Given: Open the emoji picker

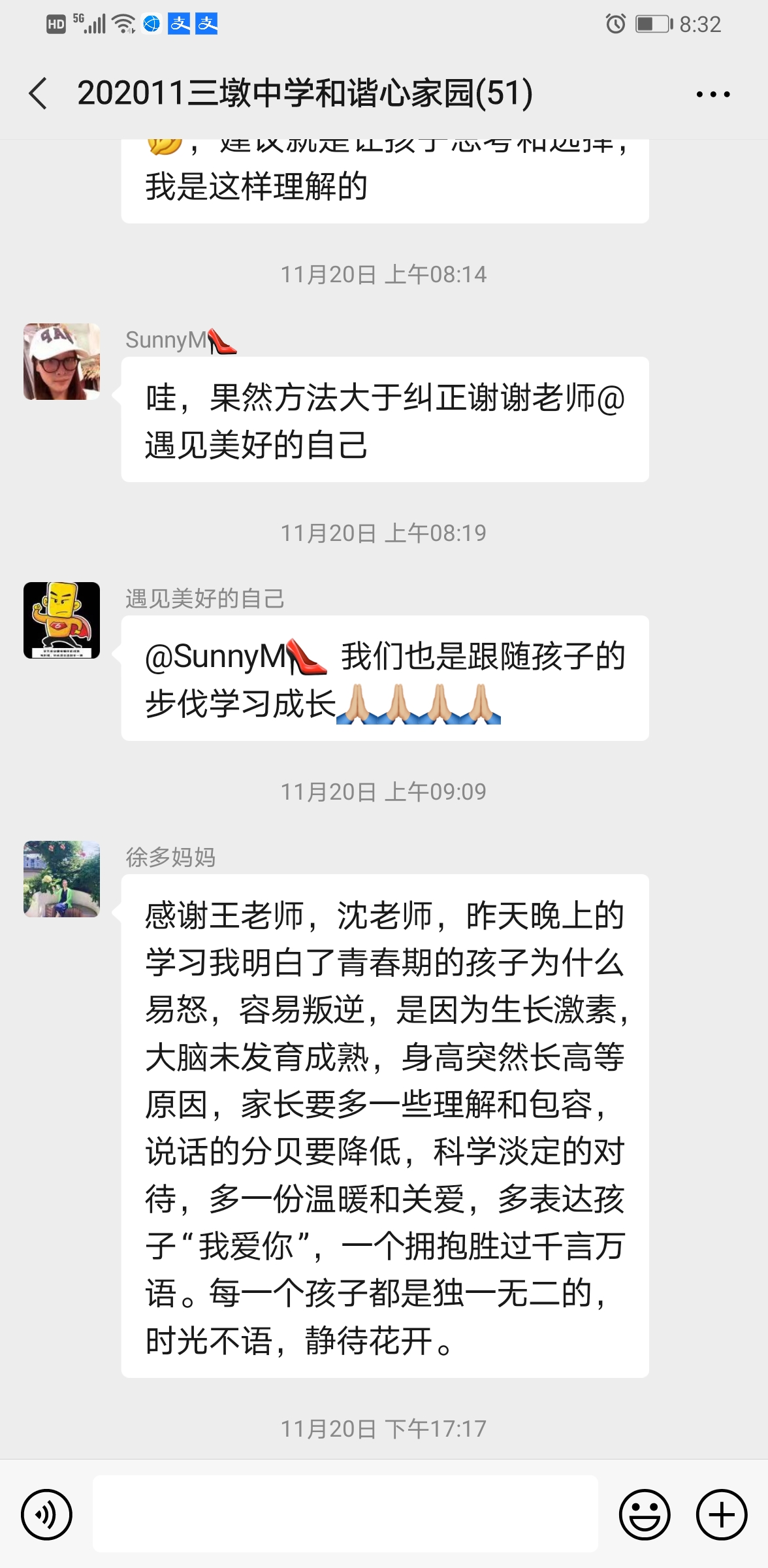Looking at the screenshot, I should (x=644, y=1514).
